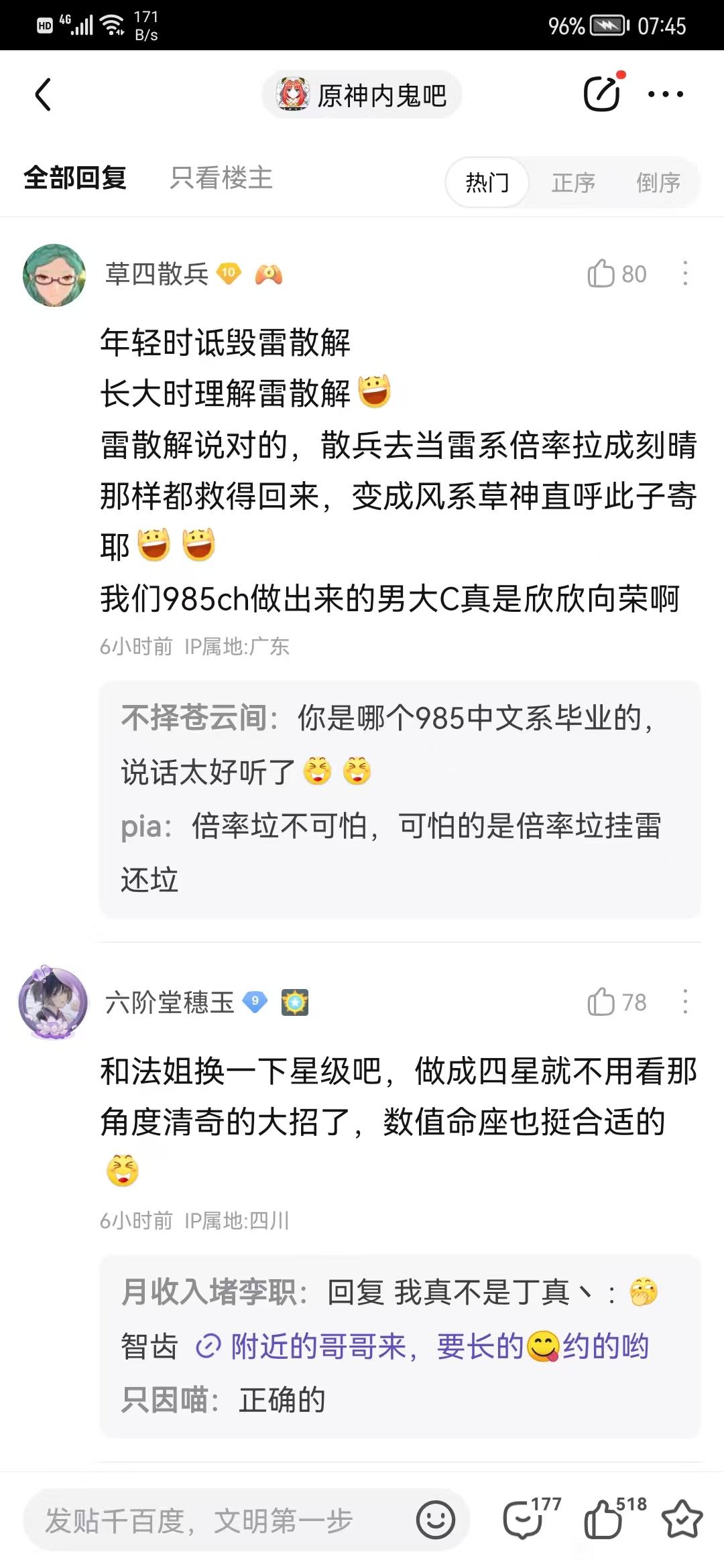Sort replies by 正序

tap(573, 182)
